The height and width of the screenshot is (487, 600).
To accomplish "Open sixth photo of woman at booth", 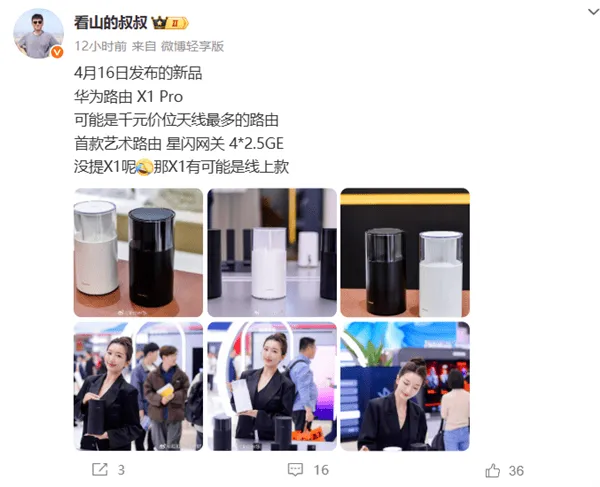I will click(x=404, y=385).
